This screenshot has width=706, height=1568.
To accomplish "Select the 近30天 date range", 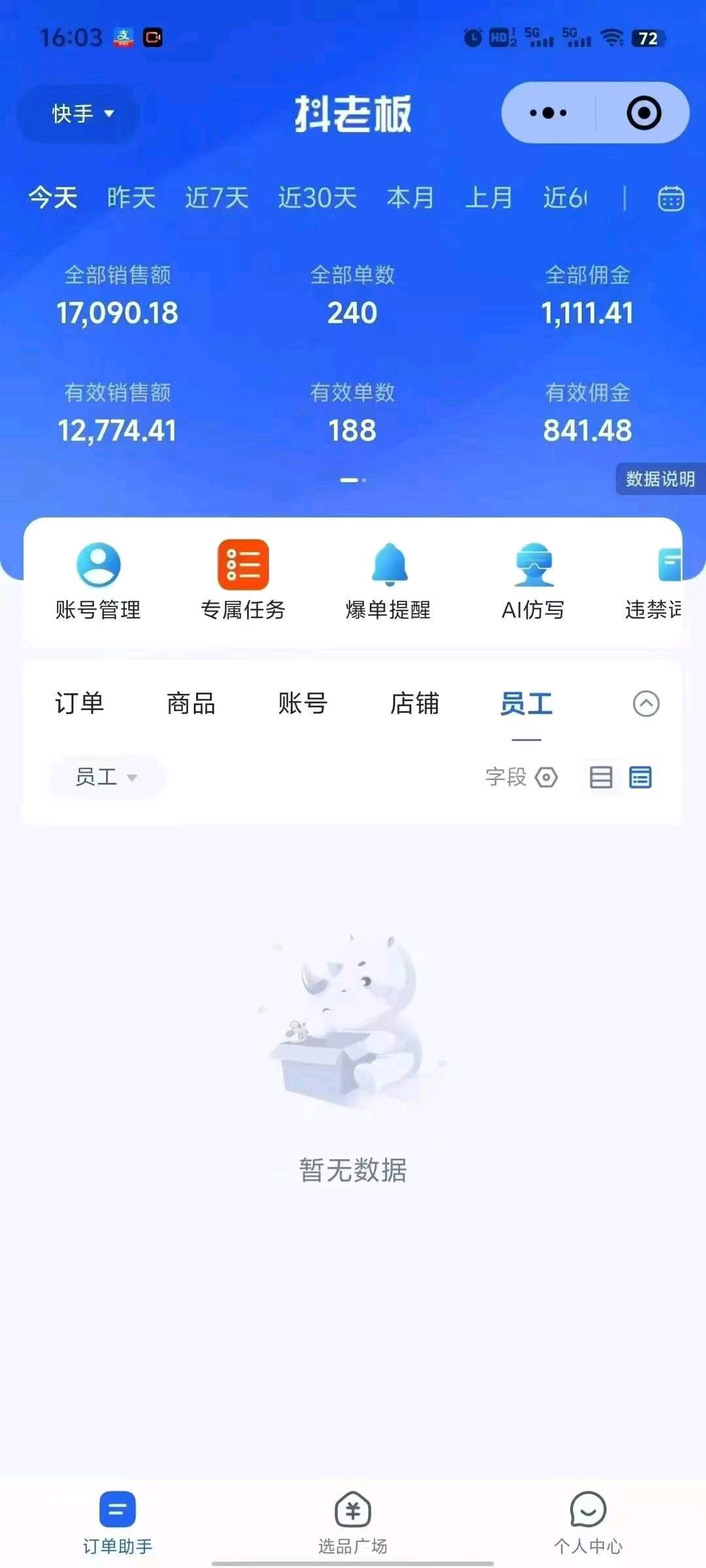I will (317, 197).
